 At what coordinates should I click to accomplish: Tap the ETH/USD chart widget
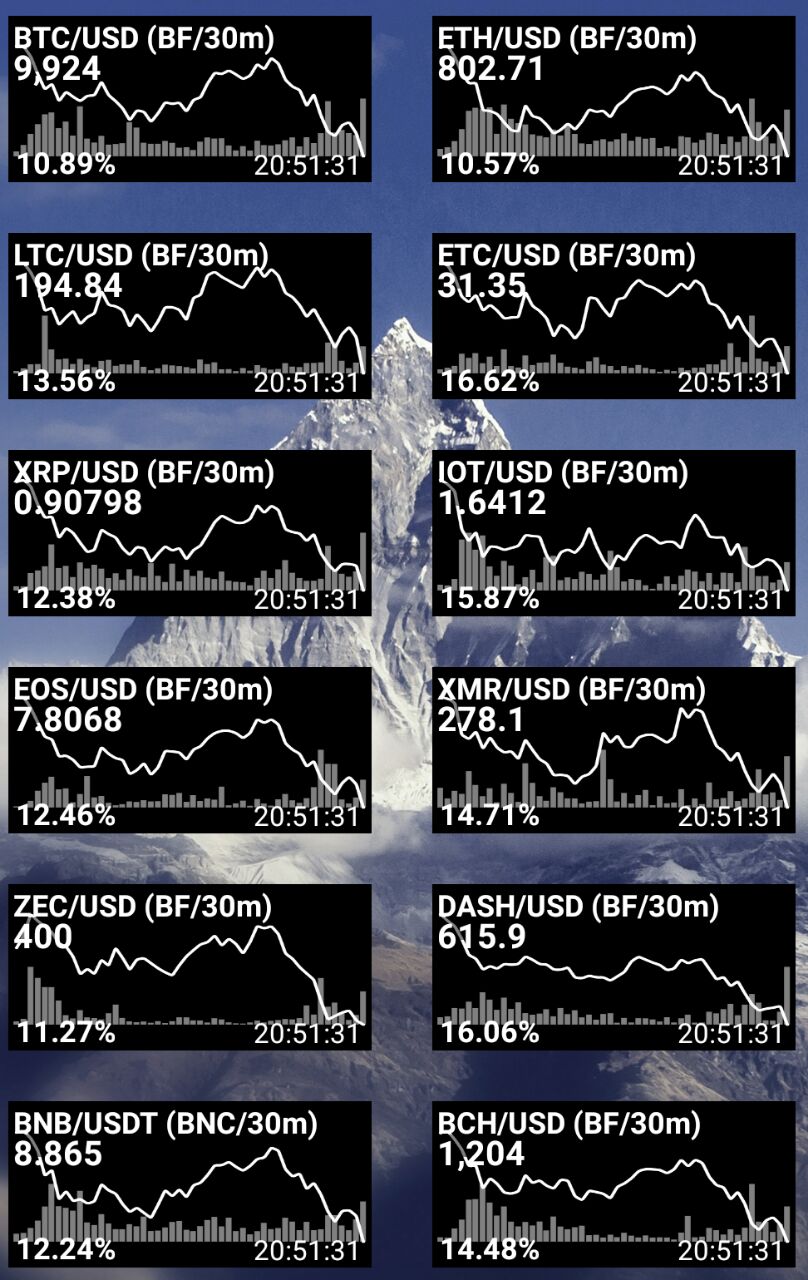tap(614, 99)
